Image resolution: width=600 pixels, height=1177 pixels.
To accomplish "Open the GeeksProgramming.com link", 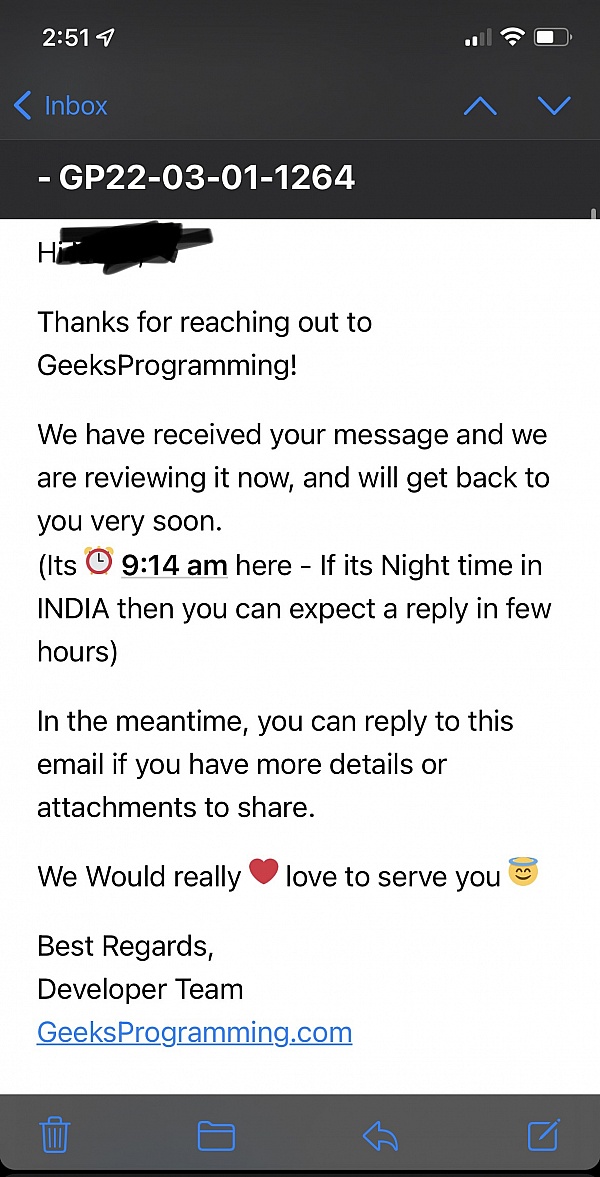I will (194, 1032).
